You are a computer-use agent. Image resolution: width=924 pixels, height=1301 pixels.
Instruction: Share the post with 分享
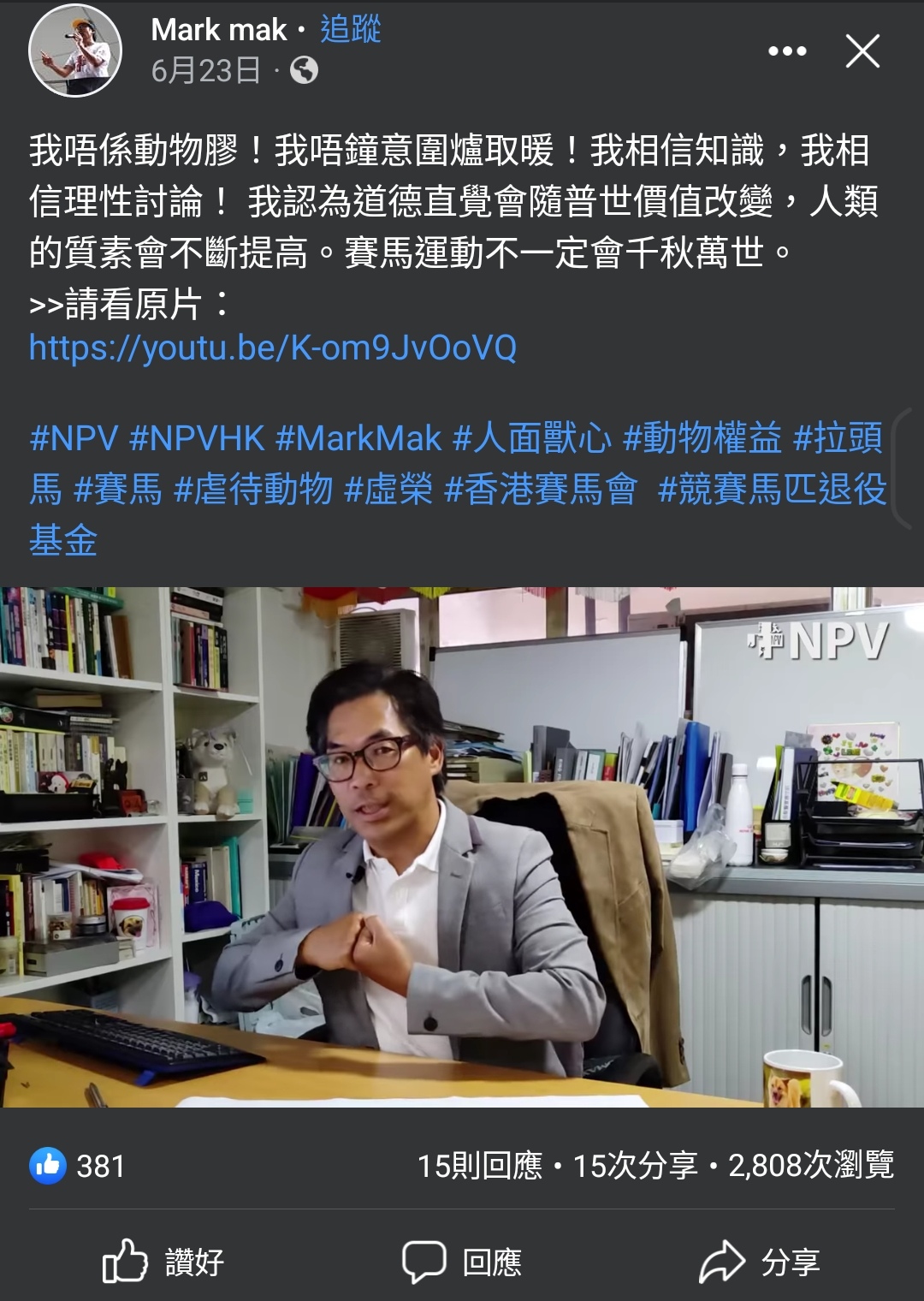[760, 1262]
